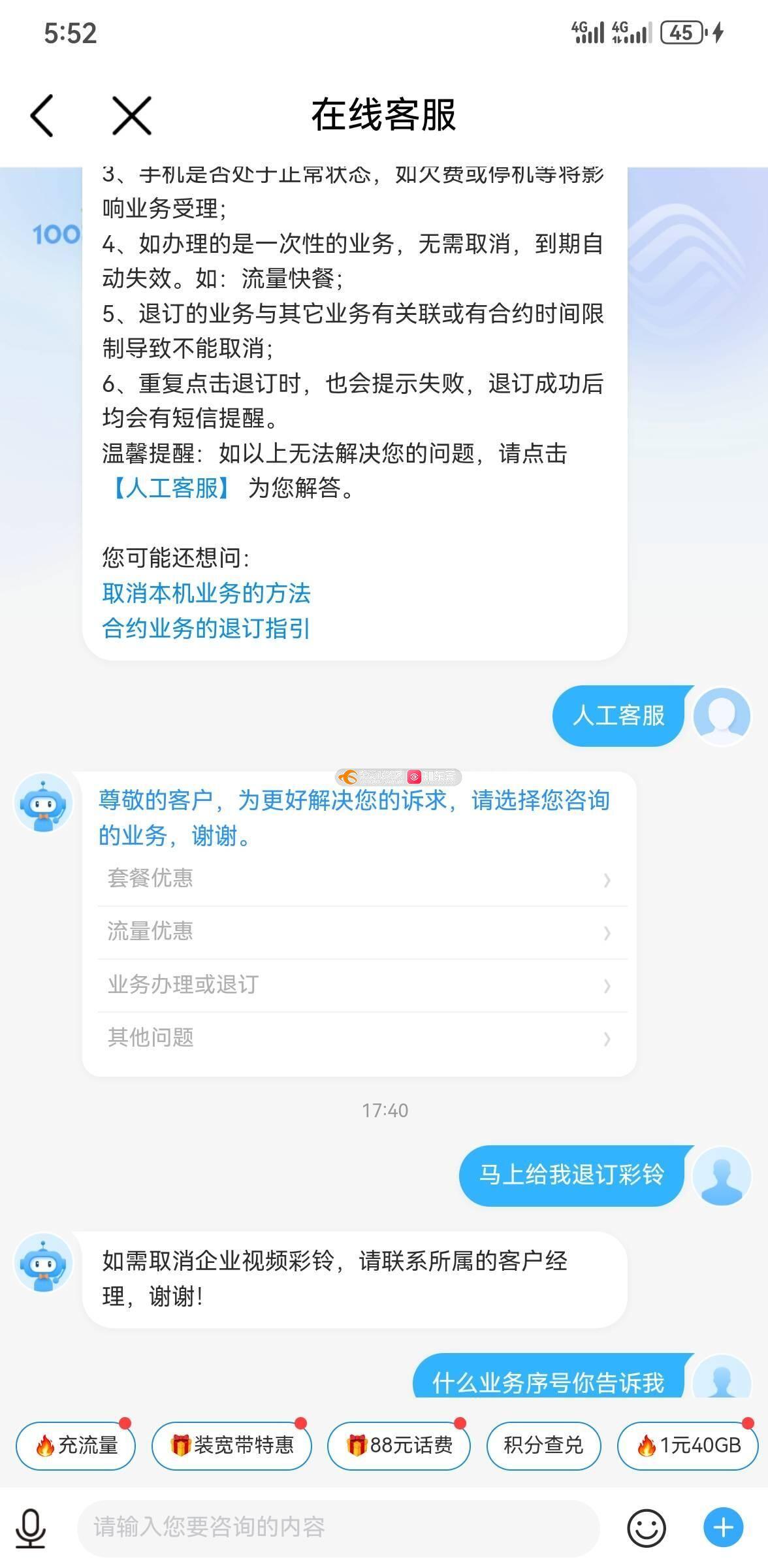Switch to voice input microphone

[x=31, y=1527]
